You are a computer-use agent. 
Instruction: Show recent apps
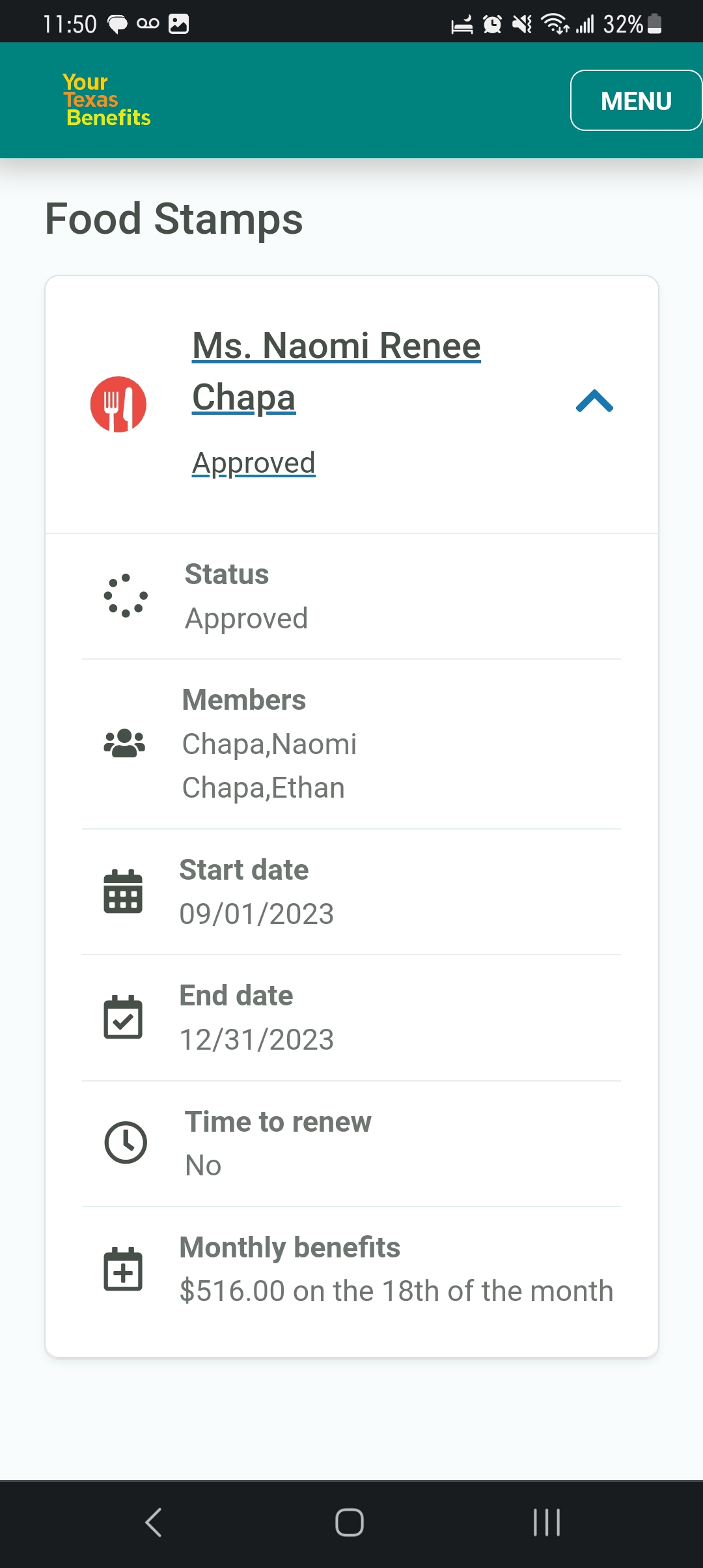(x=547, y=1522)
